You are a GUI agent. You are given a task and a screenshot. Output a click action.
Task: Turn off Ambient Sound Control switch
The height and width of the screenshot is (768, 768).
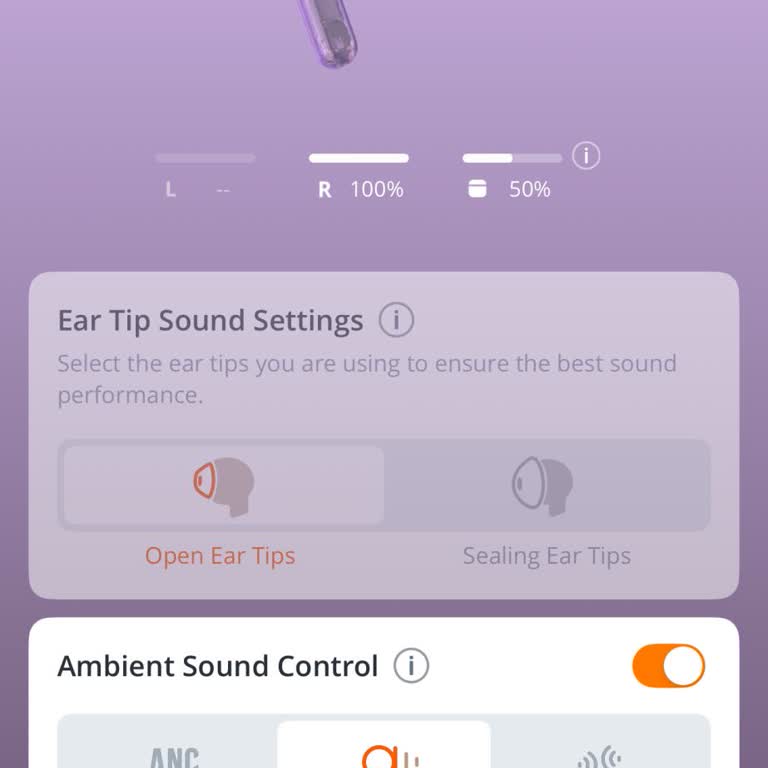(x=668, y=666)
